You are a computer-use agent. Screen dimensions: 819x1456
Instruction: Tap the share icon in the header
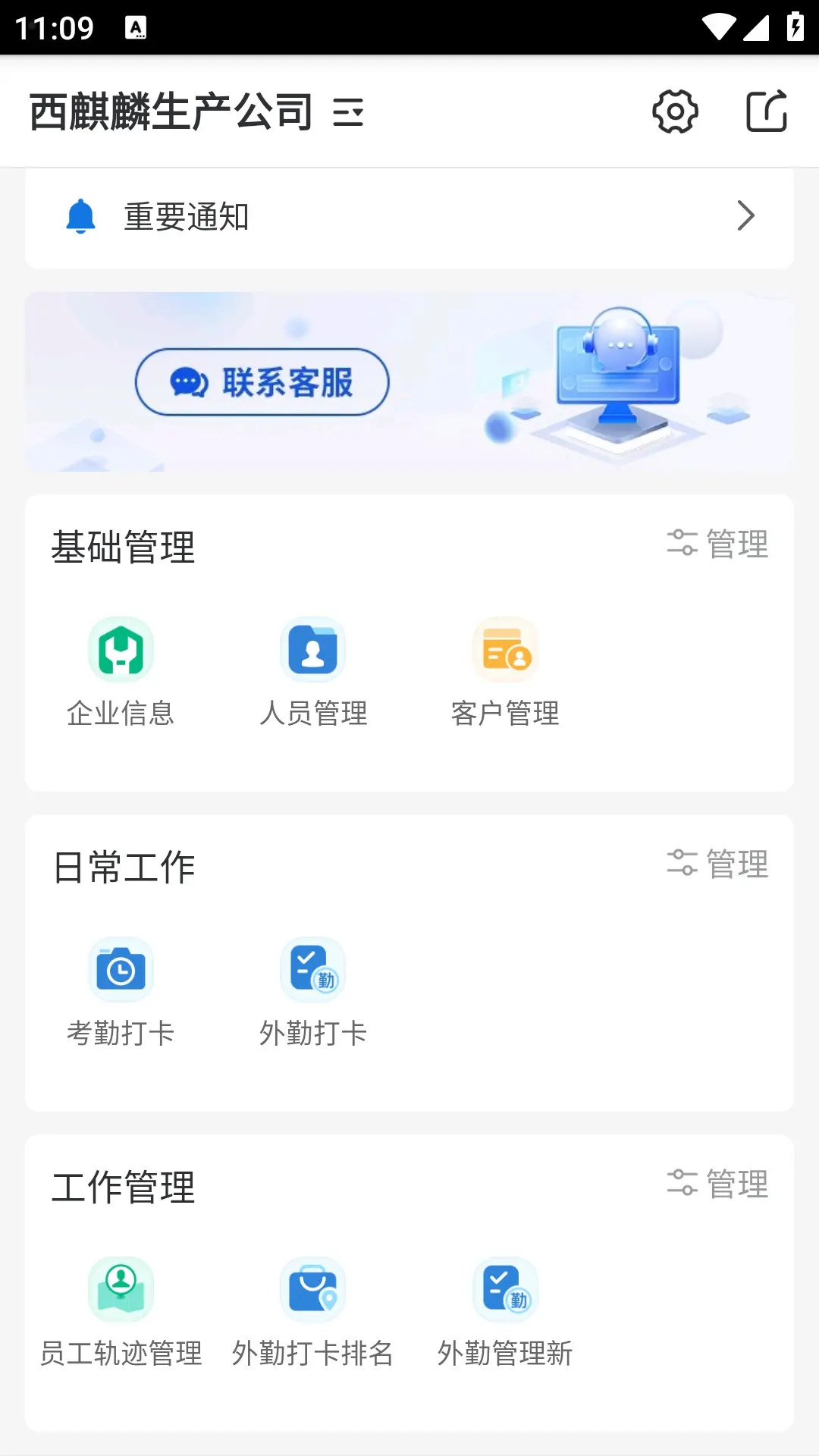pos(768,111)
